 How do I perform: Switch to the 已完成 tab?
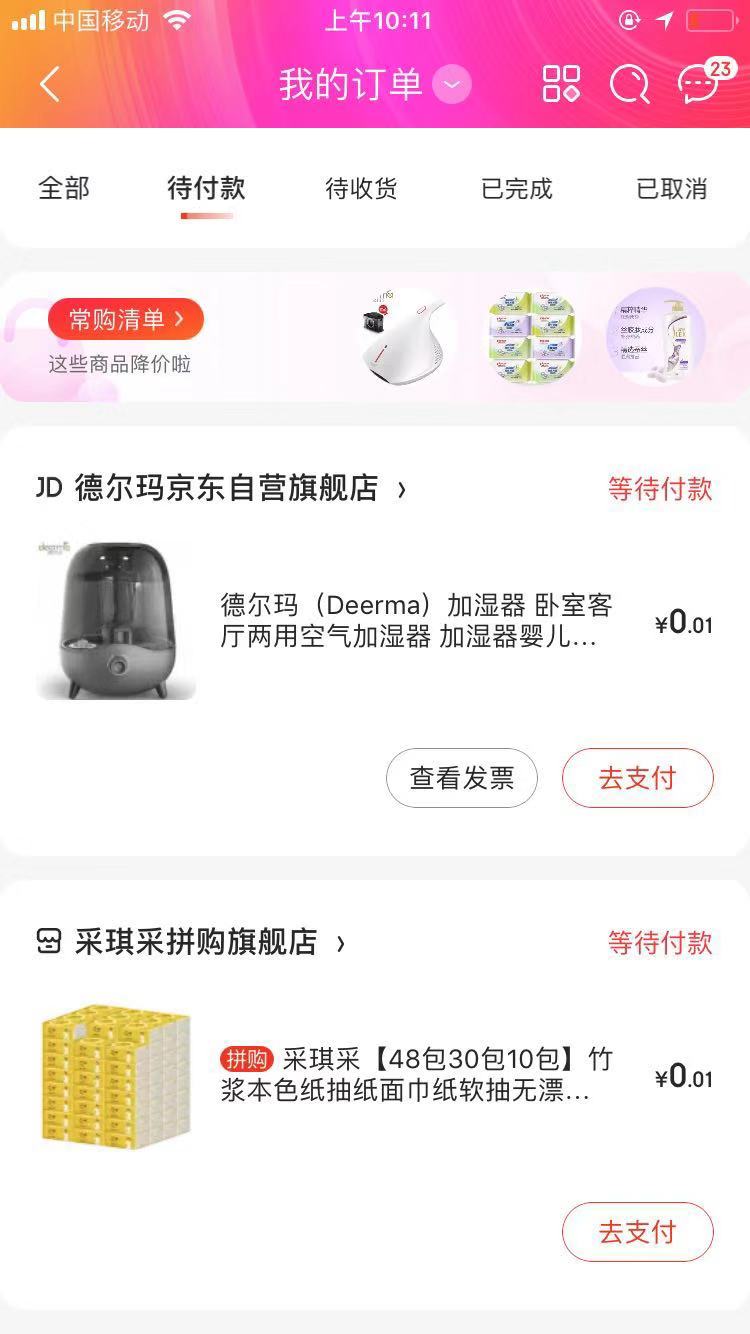pyautogui.click(x=515, y=188)
